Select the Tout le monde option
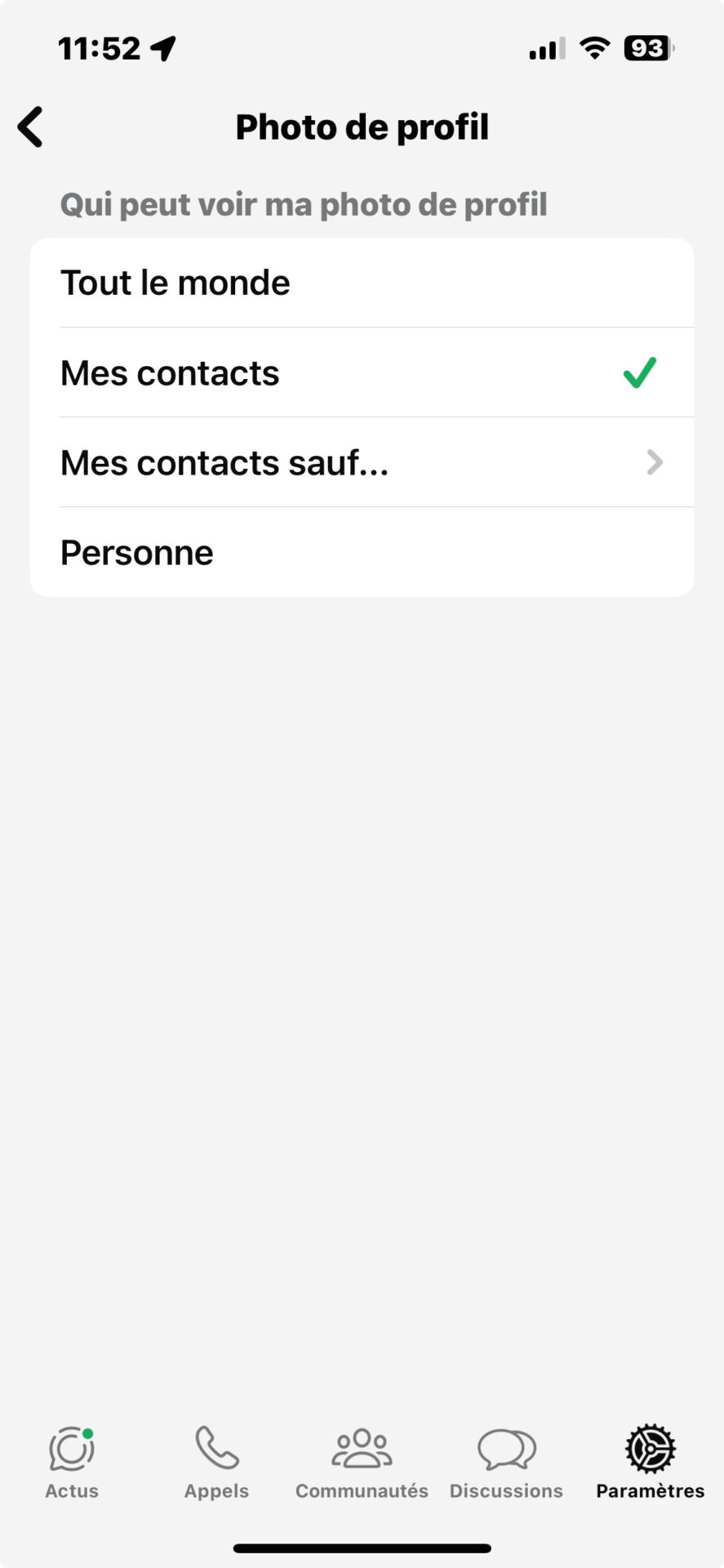 pyautogui.click(x=362, y=283)
